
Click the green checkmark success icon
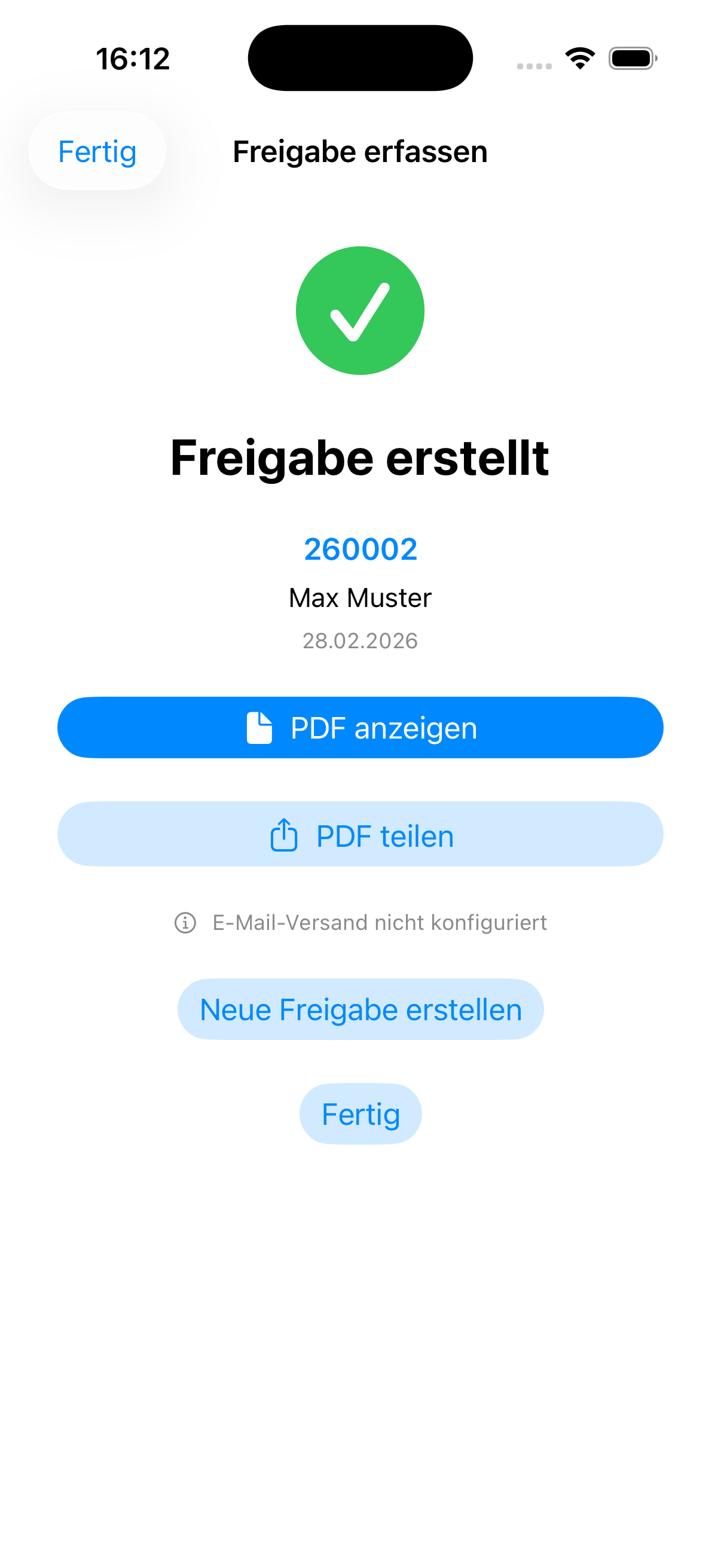click(360, 310)
